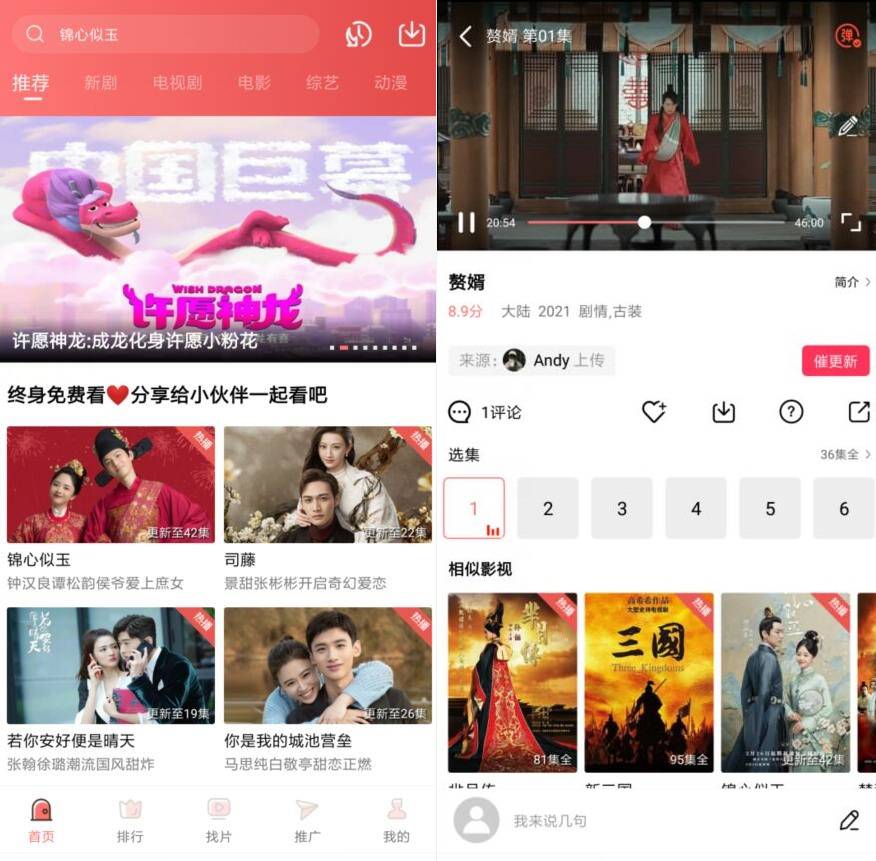The height and width of the screenshot is (861, 876).
Task: Open downloads icon in top bar
Action: coord(411,34)
